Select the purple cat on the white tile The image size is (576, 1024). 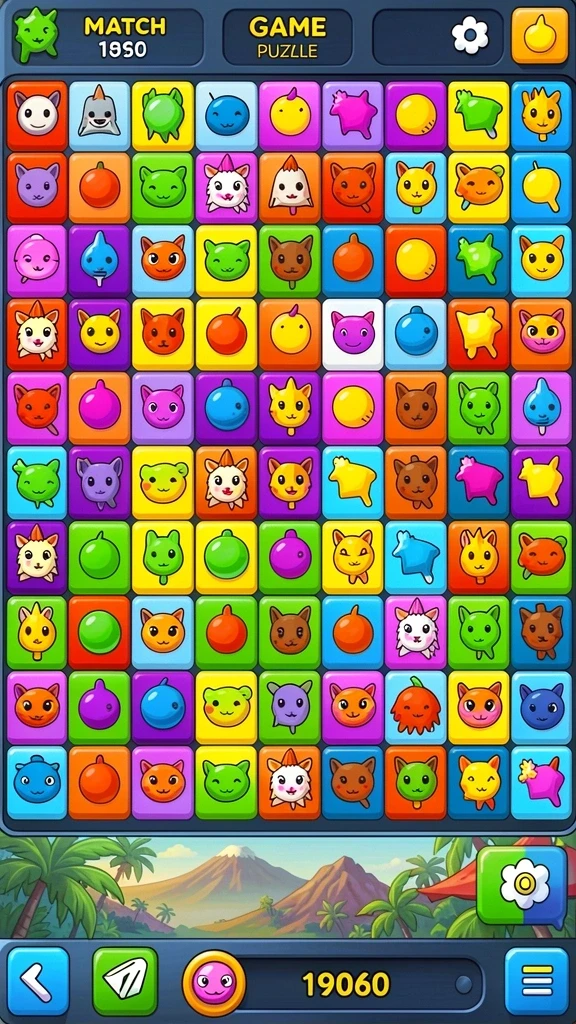353,334
